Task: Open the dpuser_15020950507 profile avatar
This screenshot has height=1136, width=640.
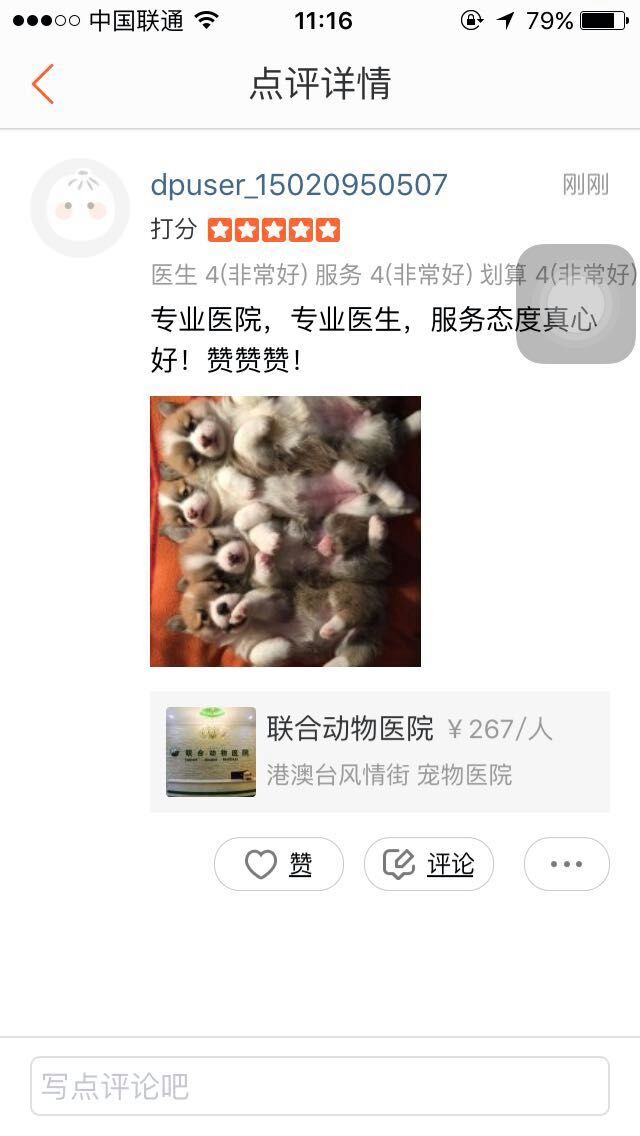Action: 80,208
